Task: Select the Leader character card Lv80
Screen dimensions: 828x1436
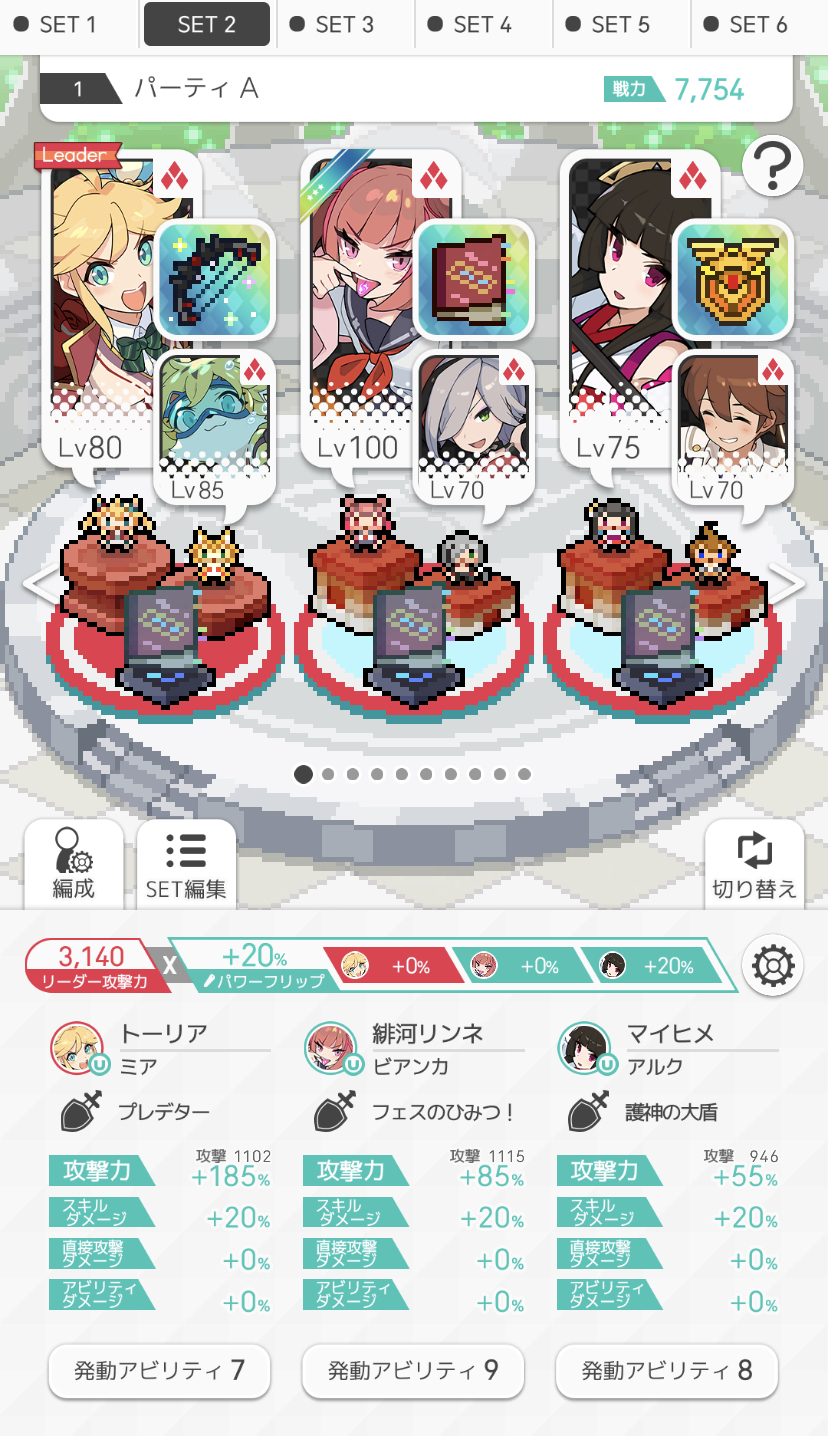Action: point(100,300)
